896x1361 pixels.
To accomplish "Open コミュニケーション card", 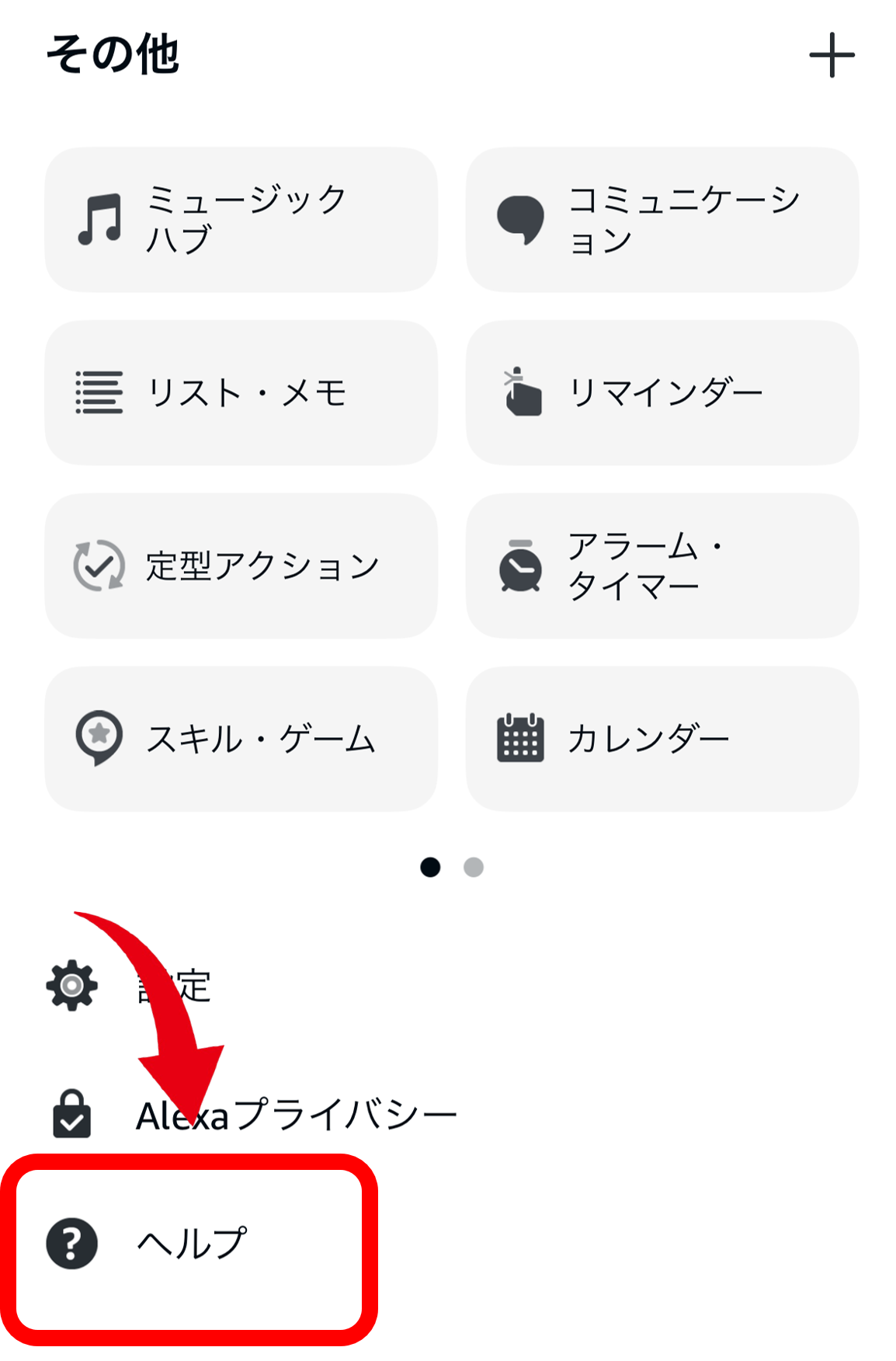I will (662, 220).
